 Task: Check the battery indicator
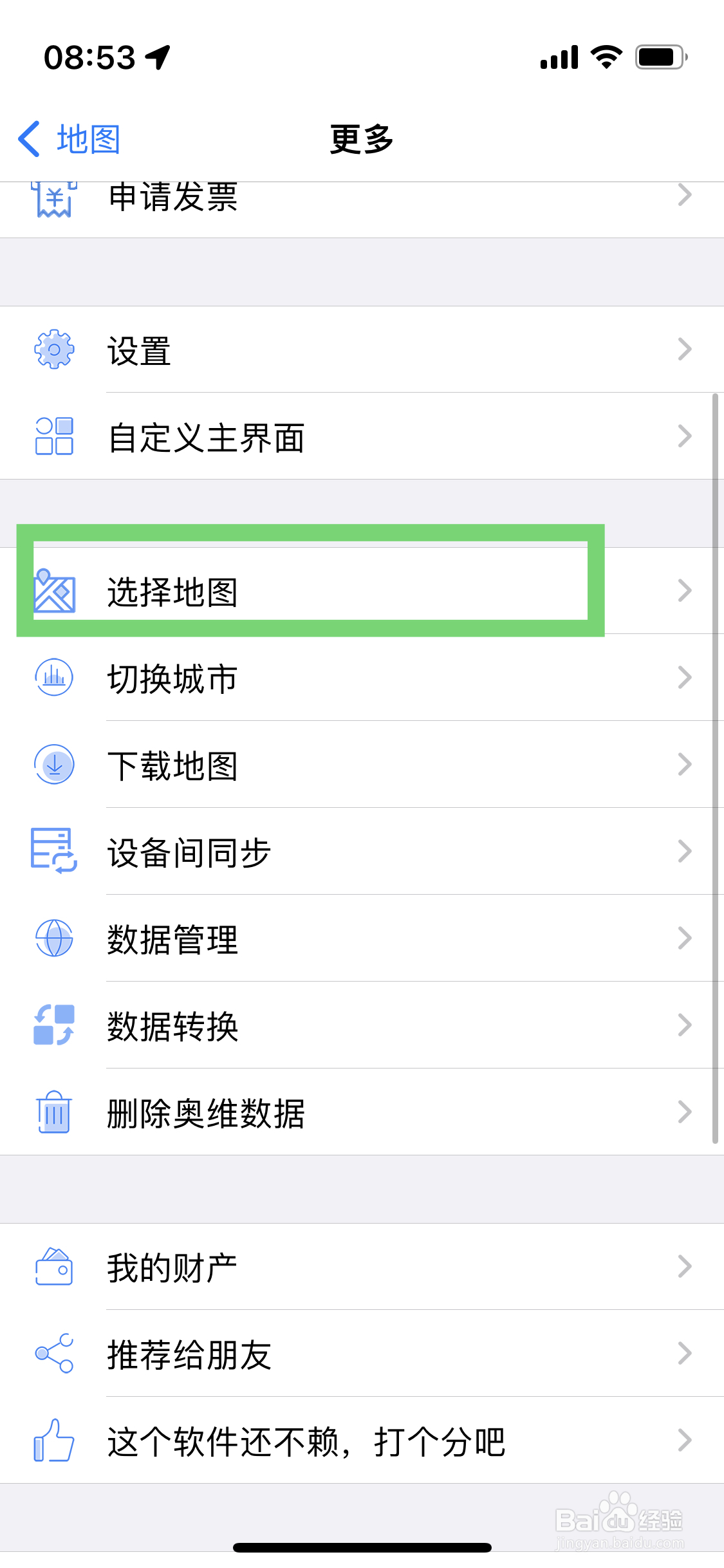pyautogui.click(x=660, y=58)
